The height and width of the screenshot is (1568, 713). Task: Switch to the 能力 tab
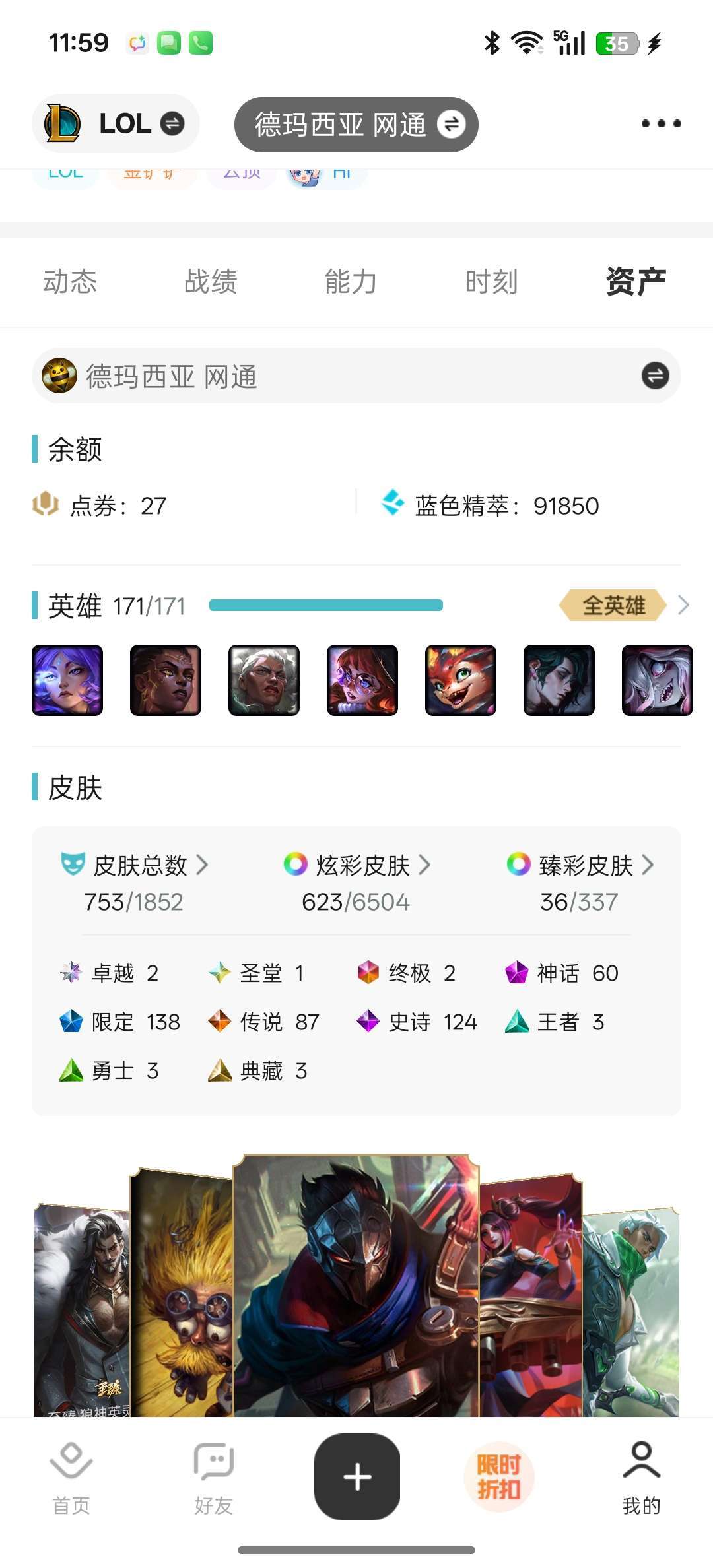[x=351, y=282]
